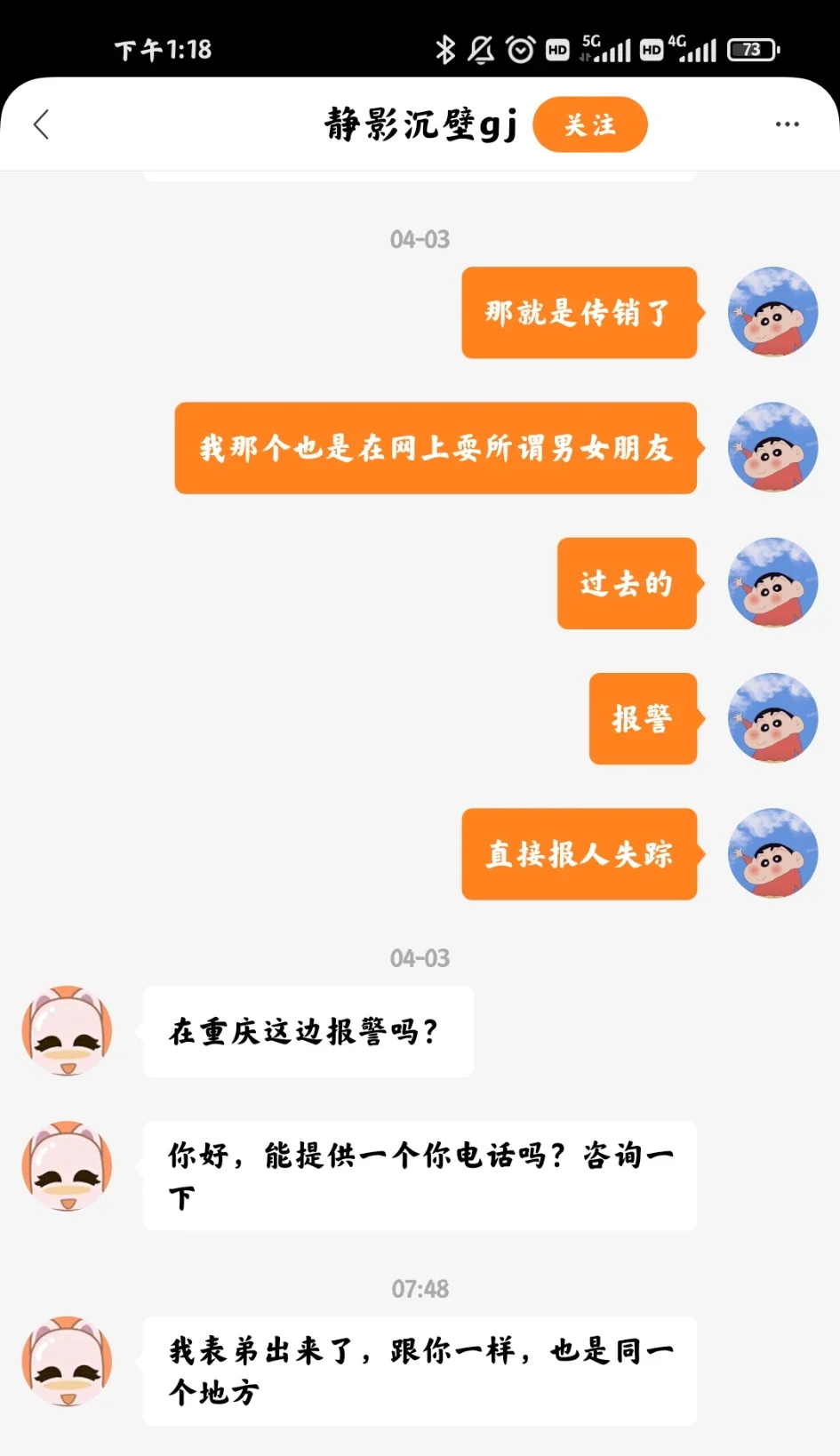Go back using the top-left arrow
This screenshot has width=840, height=1456.
click(41, 124)
